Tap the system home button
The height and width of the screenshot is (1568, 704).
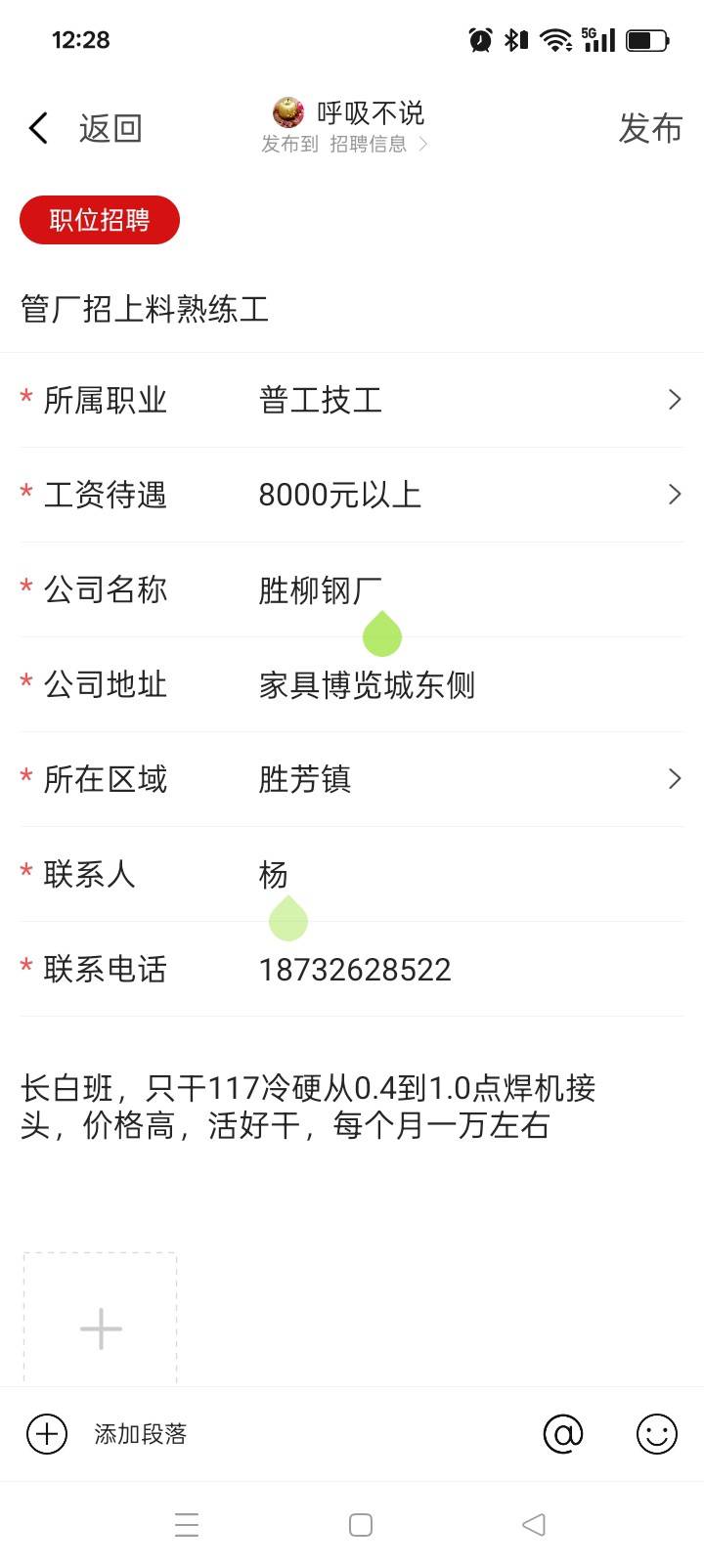click(361, 1525)
